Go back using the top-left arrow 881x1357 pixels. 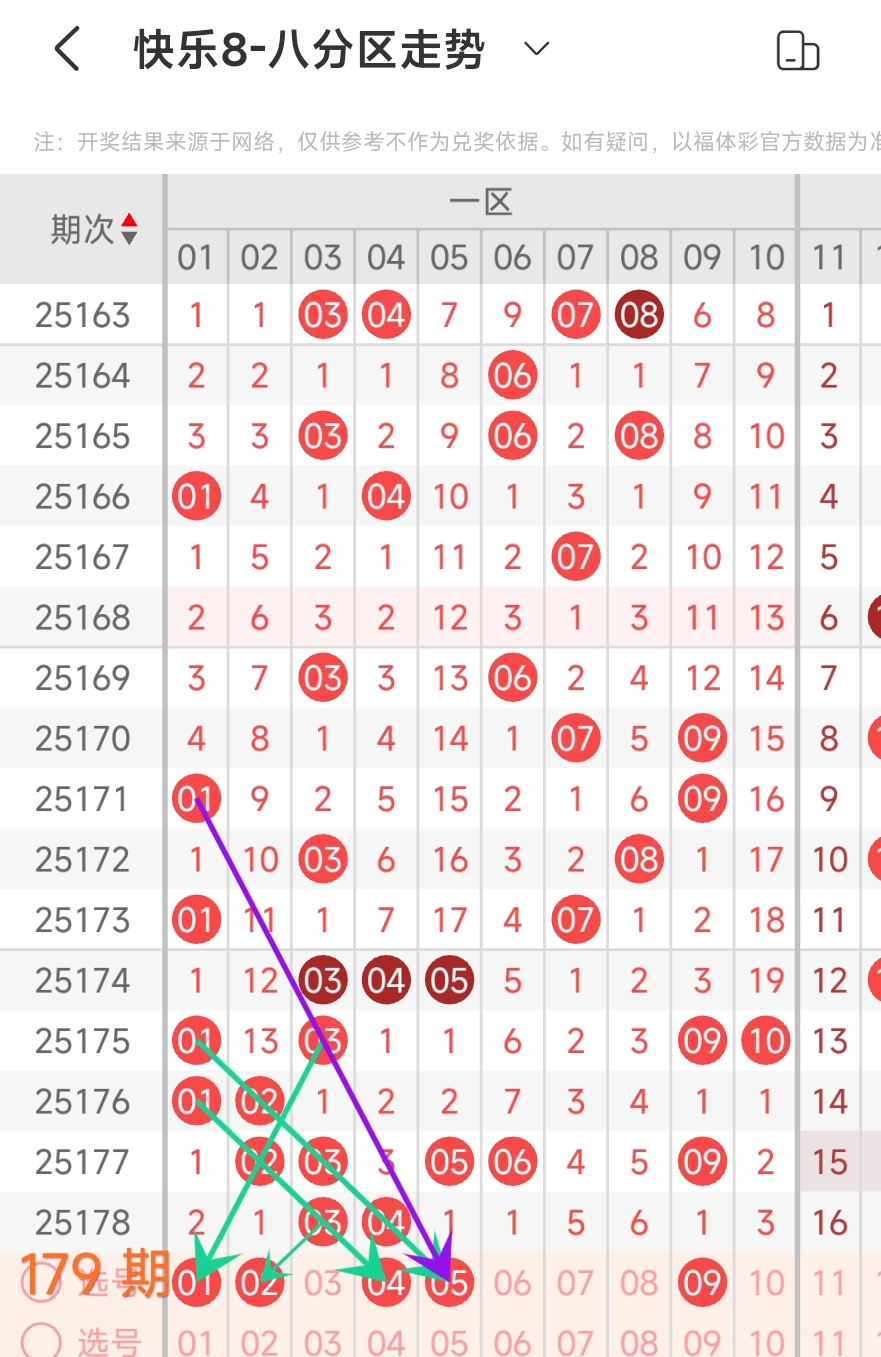point(67,49)
